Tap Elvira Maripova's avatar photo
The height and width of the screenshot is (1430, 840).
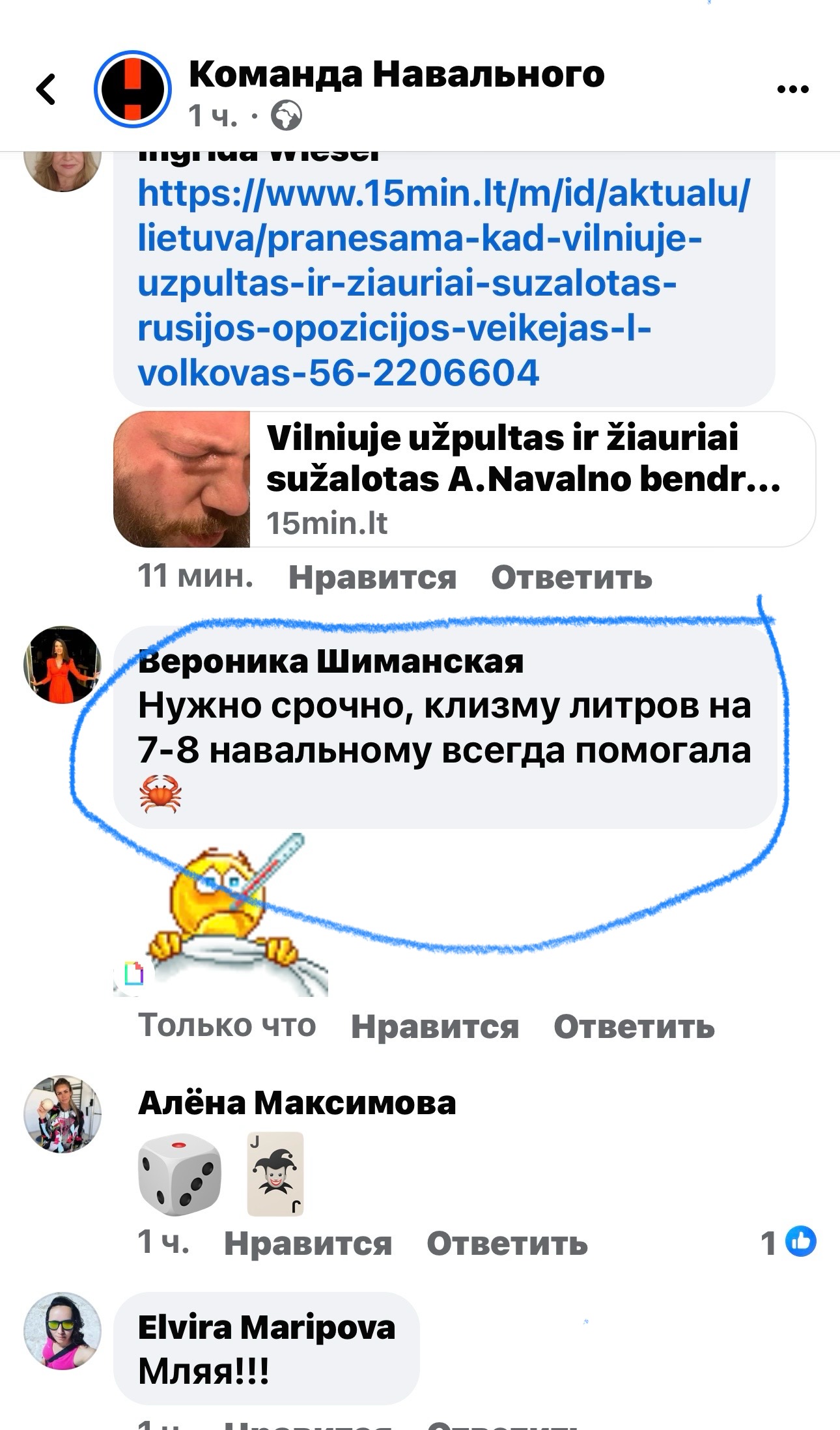coord(63,1331)
